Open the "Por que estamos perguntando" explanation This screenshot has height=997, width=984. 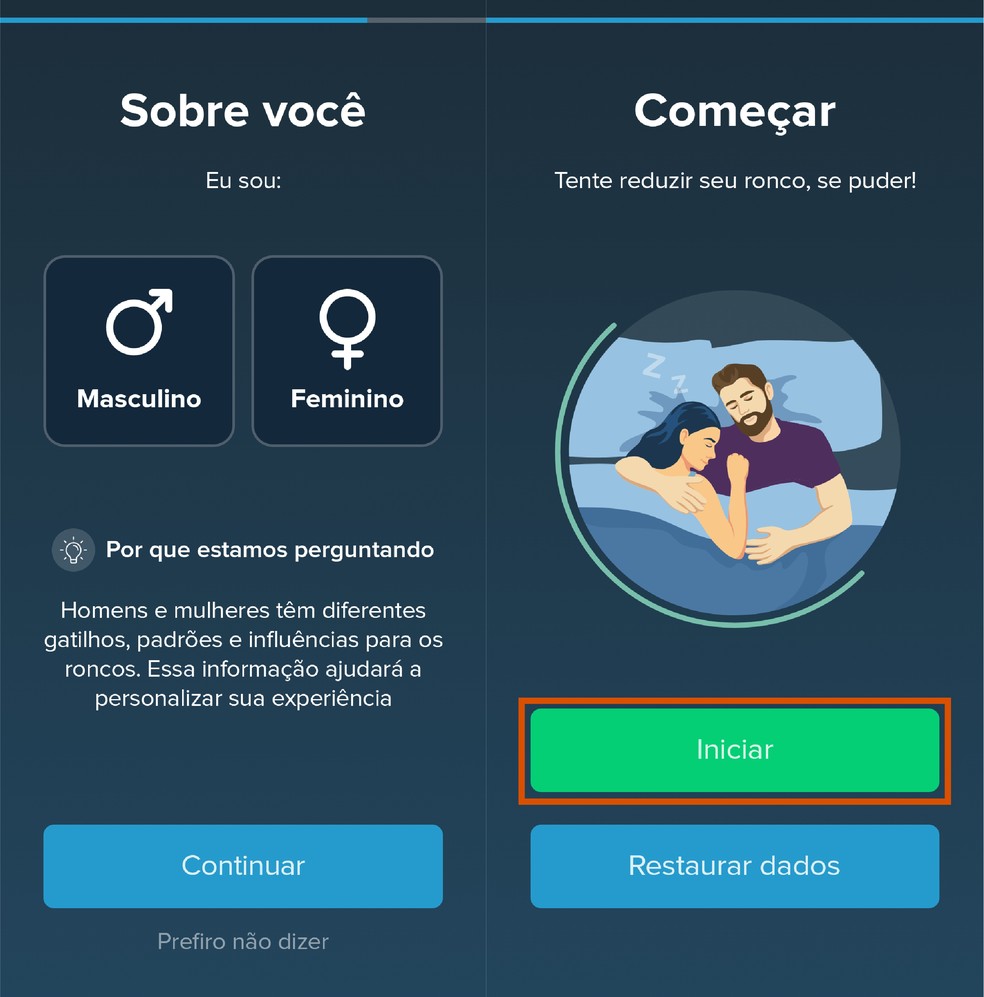click(x=270, y=549)
